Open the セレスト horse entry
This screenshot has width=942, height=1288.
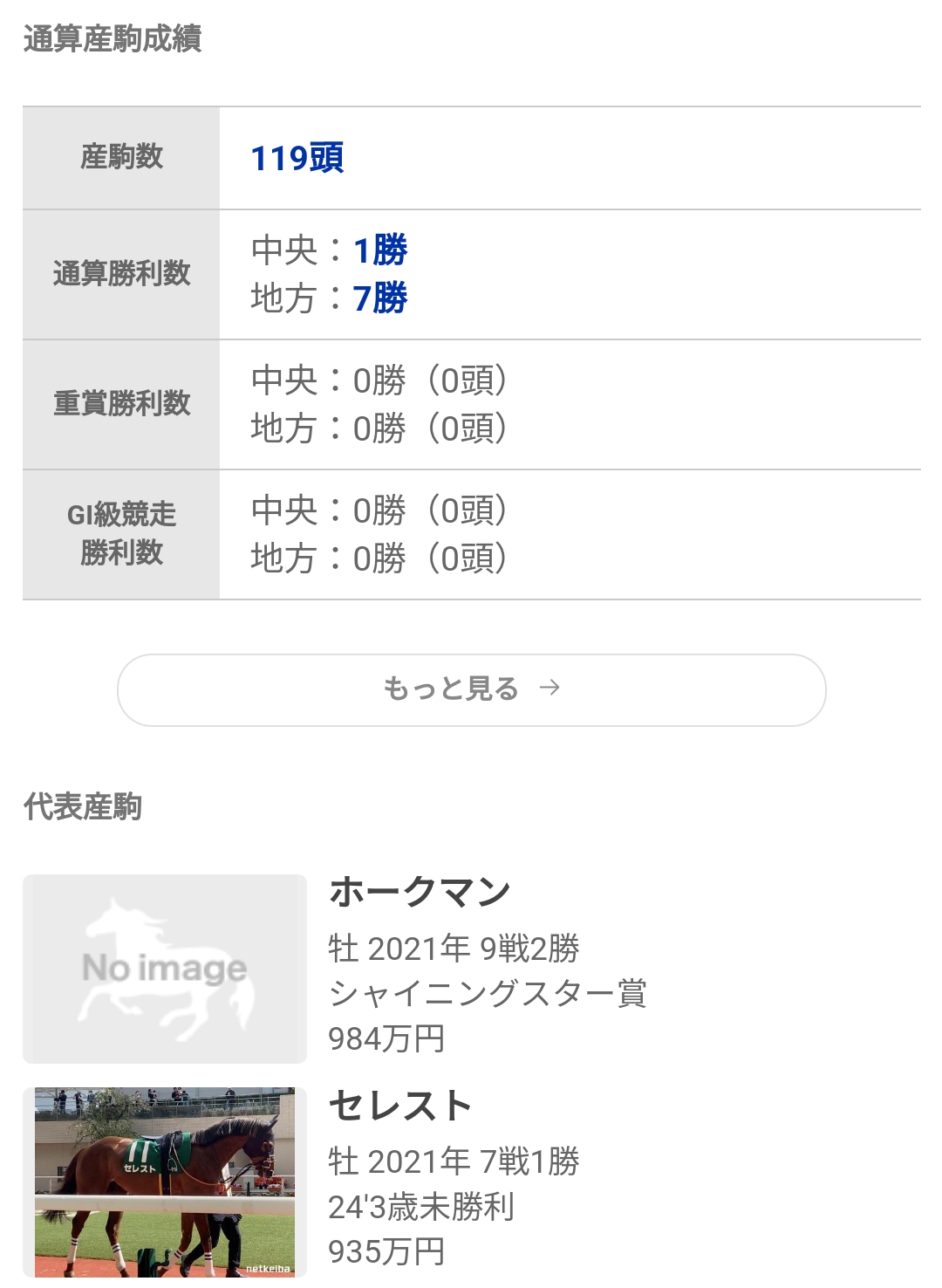point(400,1106)
